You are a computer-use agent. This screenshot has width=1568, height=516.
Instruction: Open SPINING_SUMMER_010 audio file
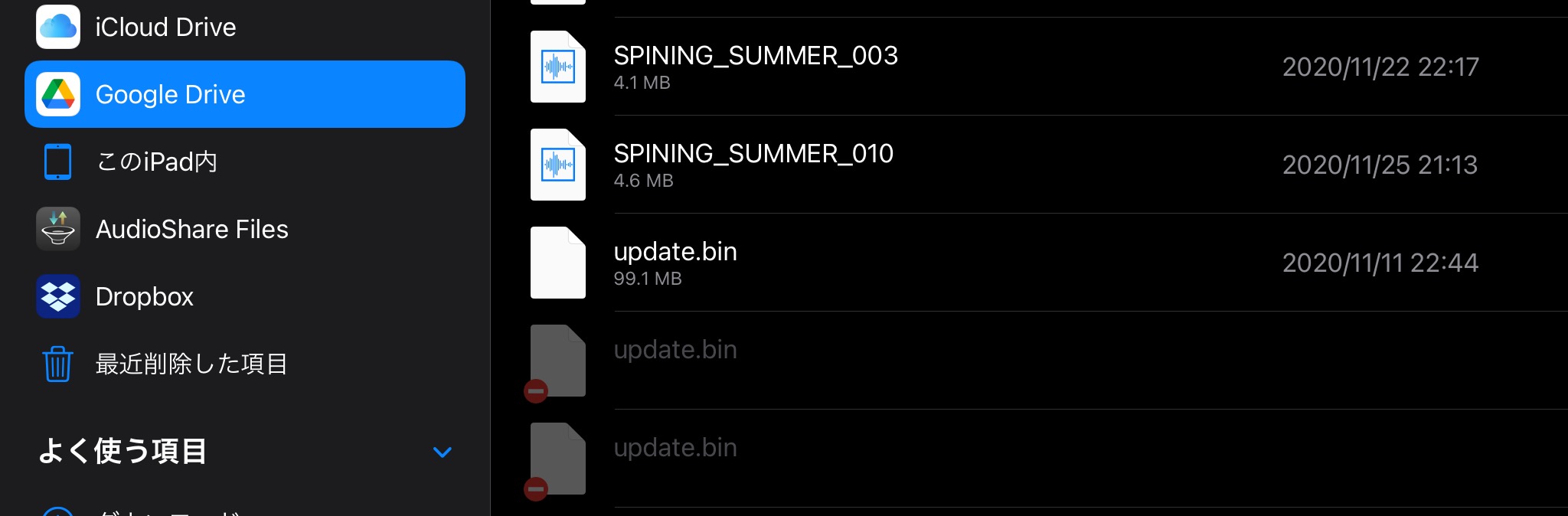tap(753, 165)
